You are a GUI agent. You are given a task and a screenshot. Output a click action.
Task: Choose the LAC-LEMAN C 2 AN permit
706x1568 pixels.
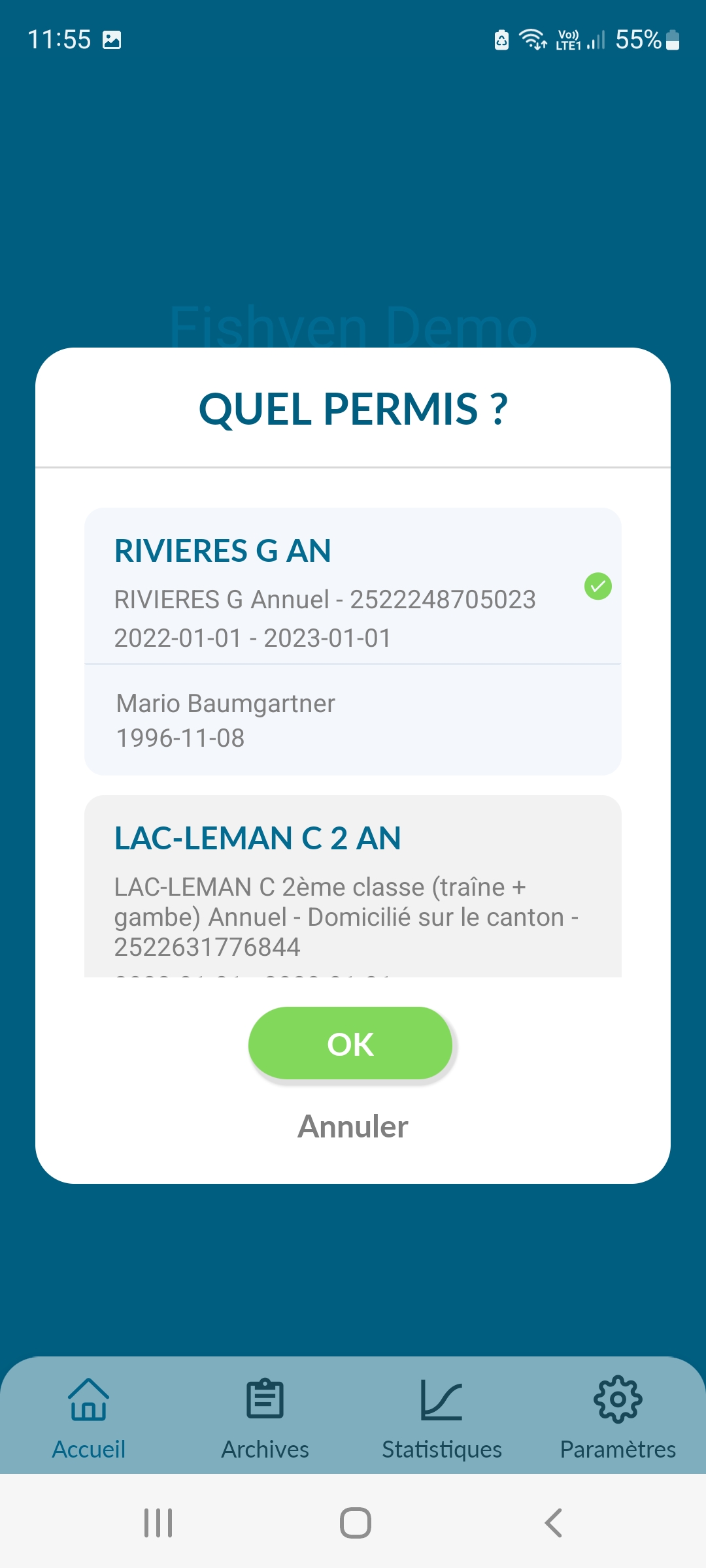(x=353, y=887)
